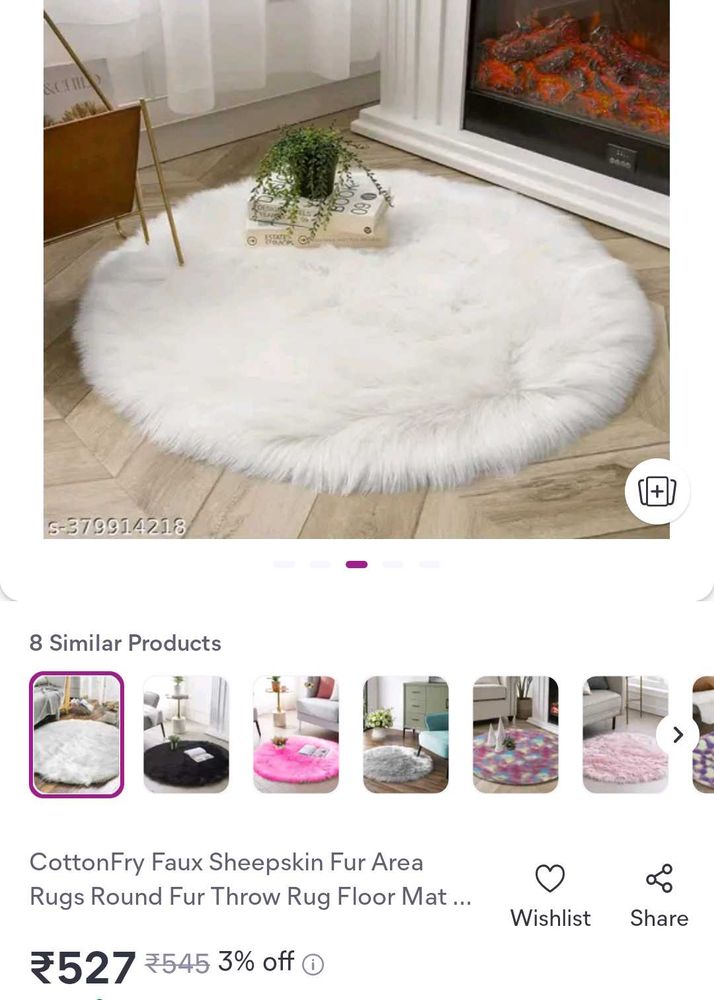Select the white fur rug thumbnail
Viewport: 714px width, 1000px height.
point(76,734)
